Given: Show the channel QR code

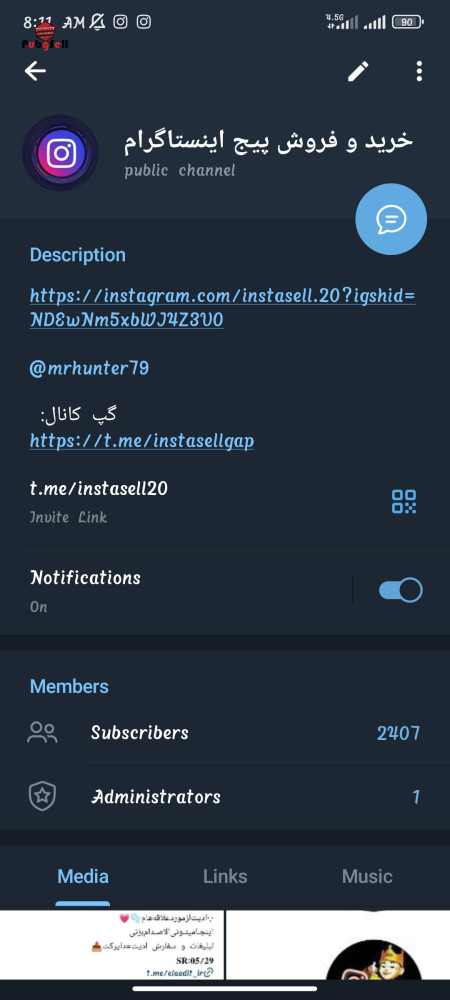Looking at the screenshot, I should click(x=403, y=501).
